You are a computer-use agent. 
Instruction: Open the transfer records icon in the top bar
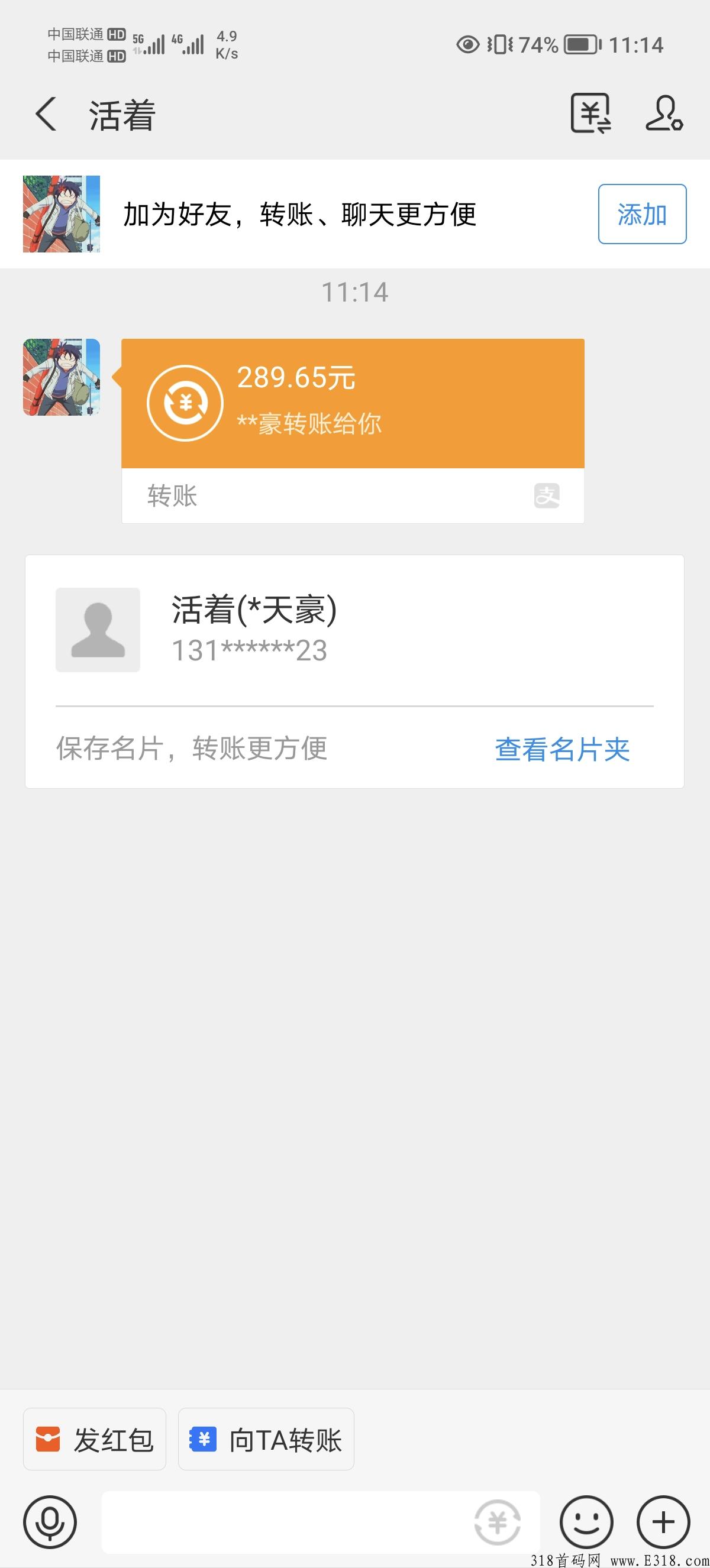point(591,113)
